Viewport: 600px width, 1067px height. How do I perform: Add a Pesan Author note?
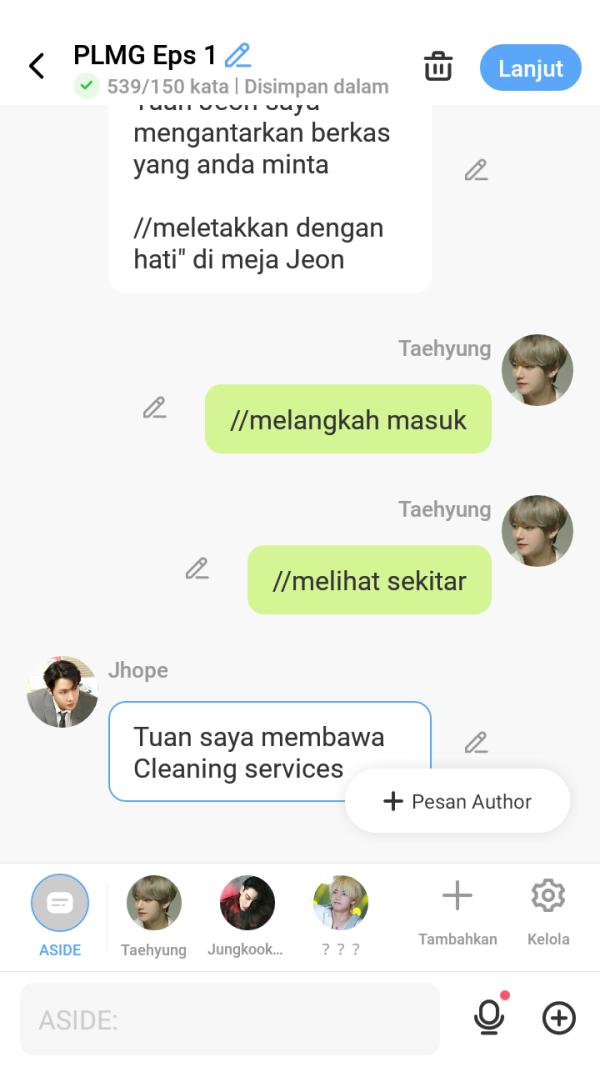coord(458,801)
